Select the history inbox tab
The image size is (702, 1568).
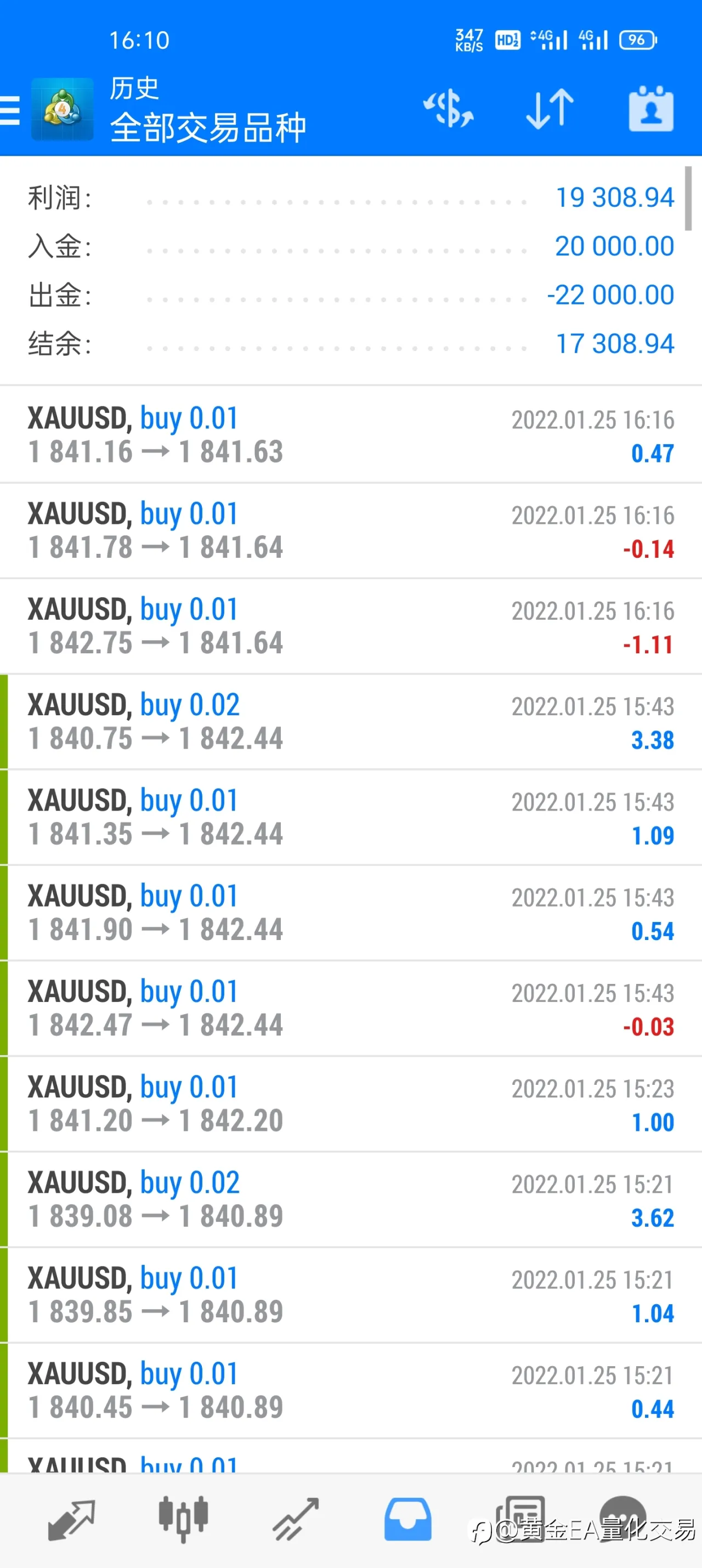tap(407, 1519)
